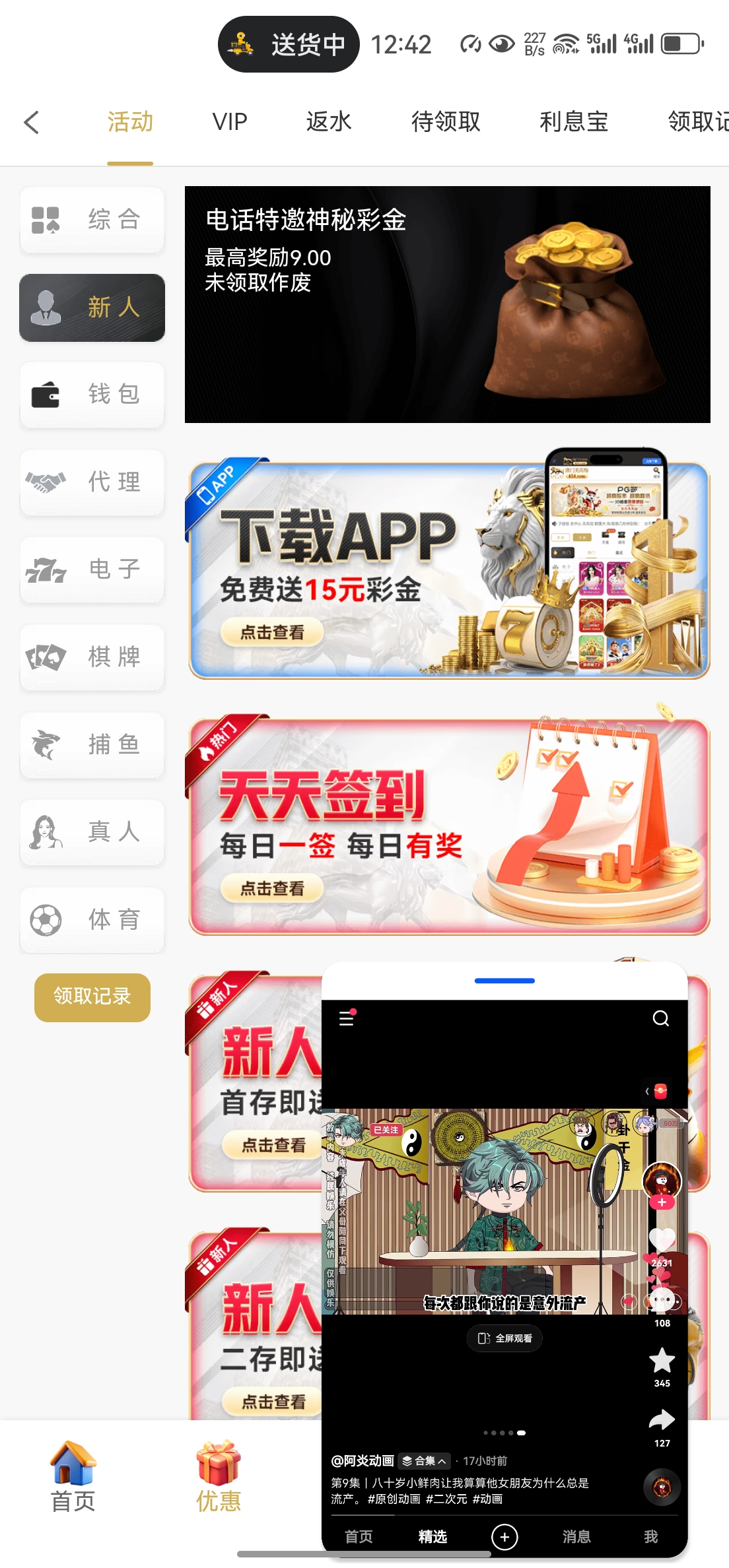Select the 电子 category

[92, 570]
